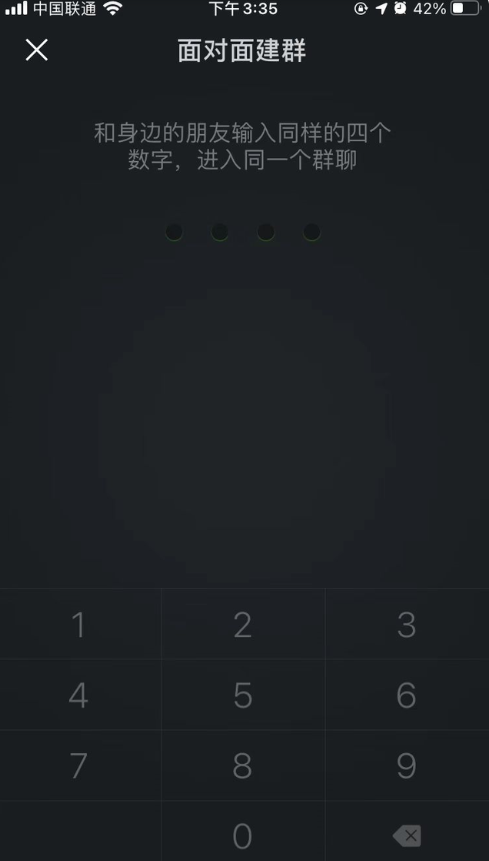Tap number 2 on the keypad
The width and height of the screenshot is (489, 861).
(x=243, y=624)
